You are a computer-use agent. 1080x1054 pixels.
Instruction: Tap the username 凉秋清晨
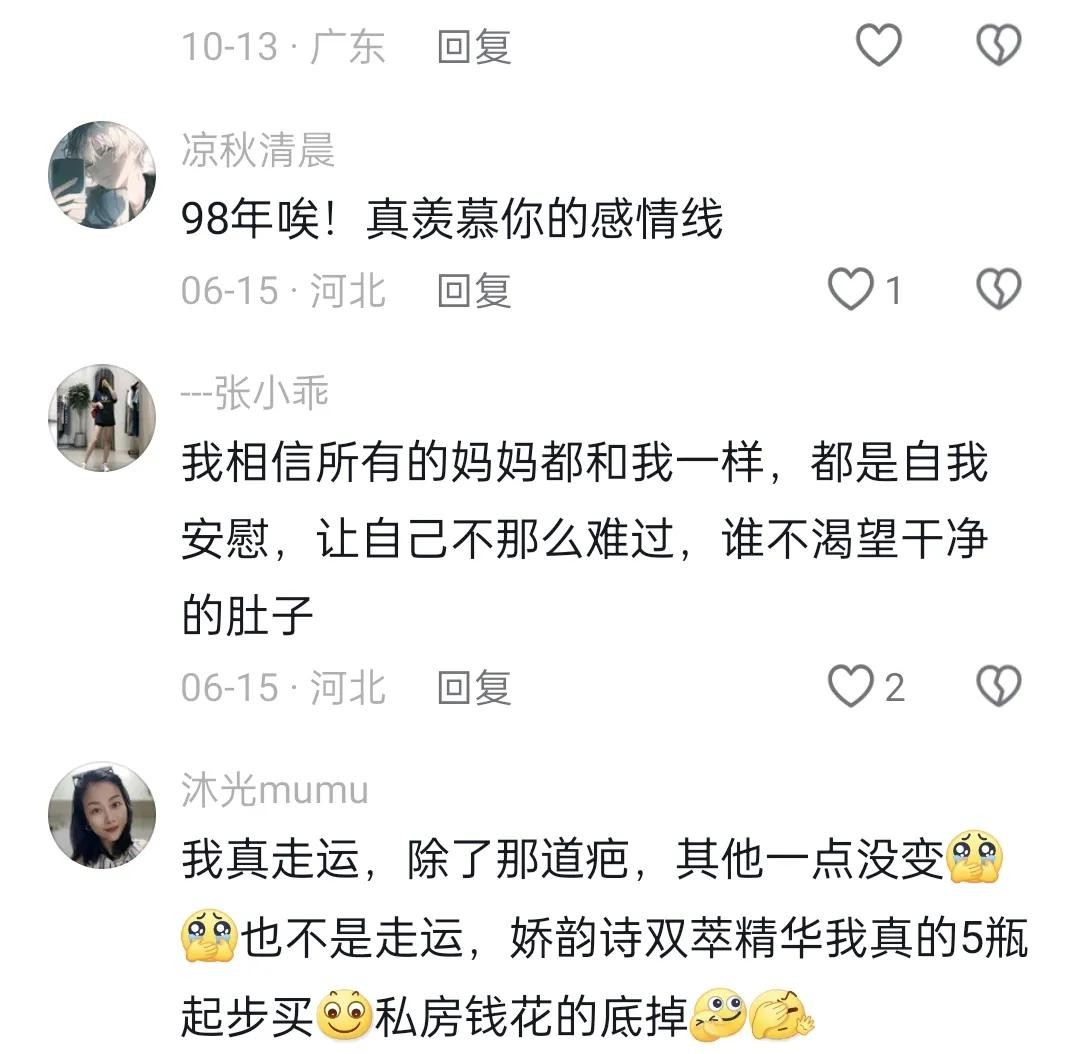258,151
